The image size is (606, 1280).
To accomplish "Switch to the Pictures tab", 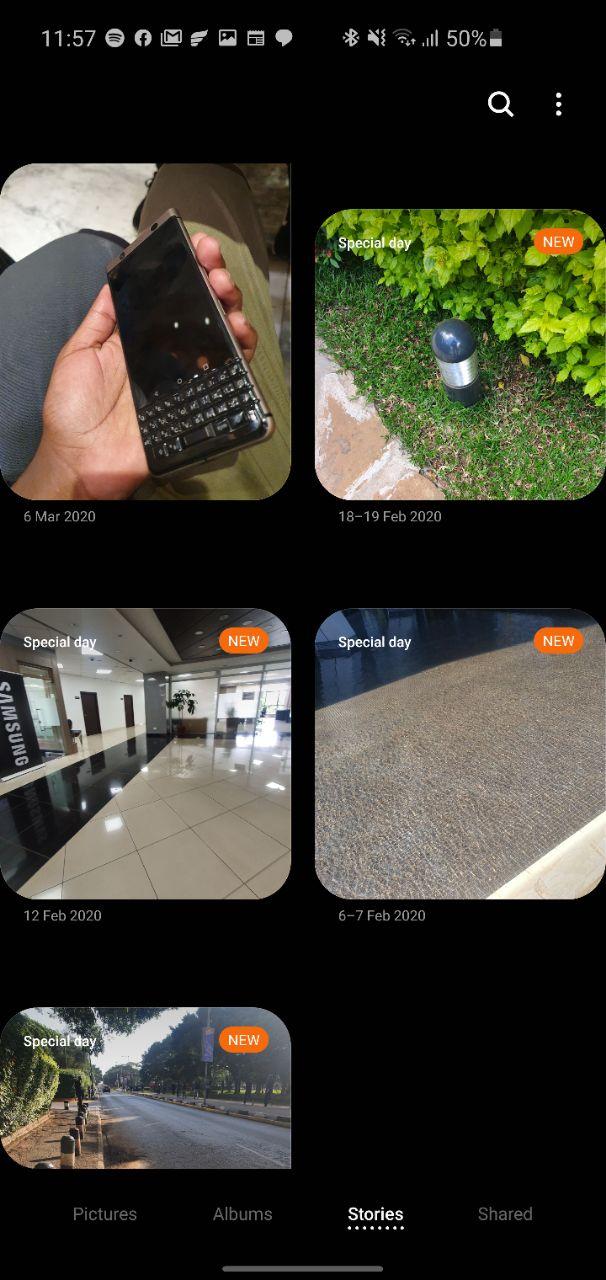I will [105, 1214].
